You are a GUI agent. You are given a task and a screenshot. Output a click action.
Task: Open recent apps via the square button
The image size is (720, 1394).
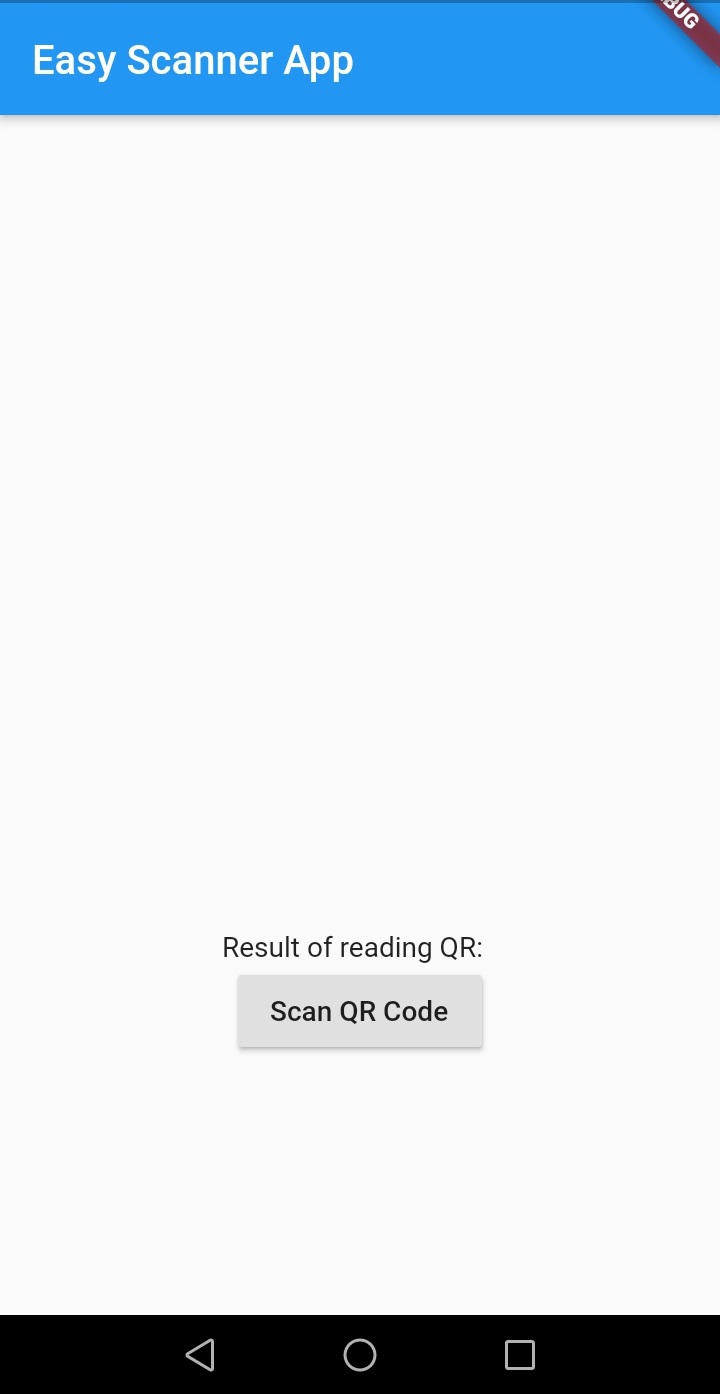point(519,1355)
